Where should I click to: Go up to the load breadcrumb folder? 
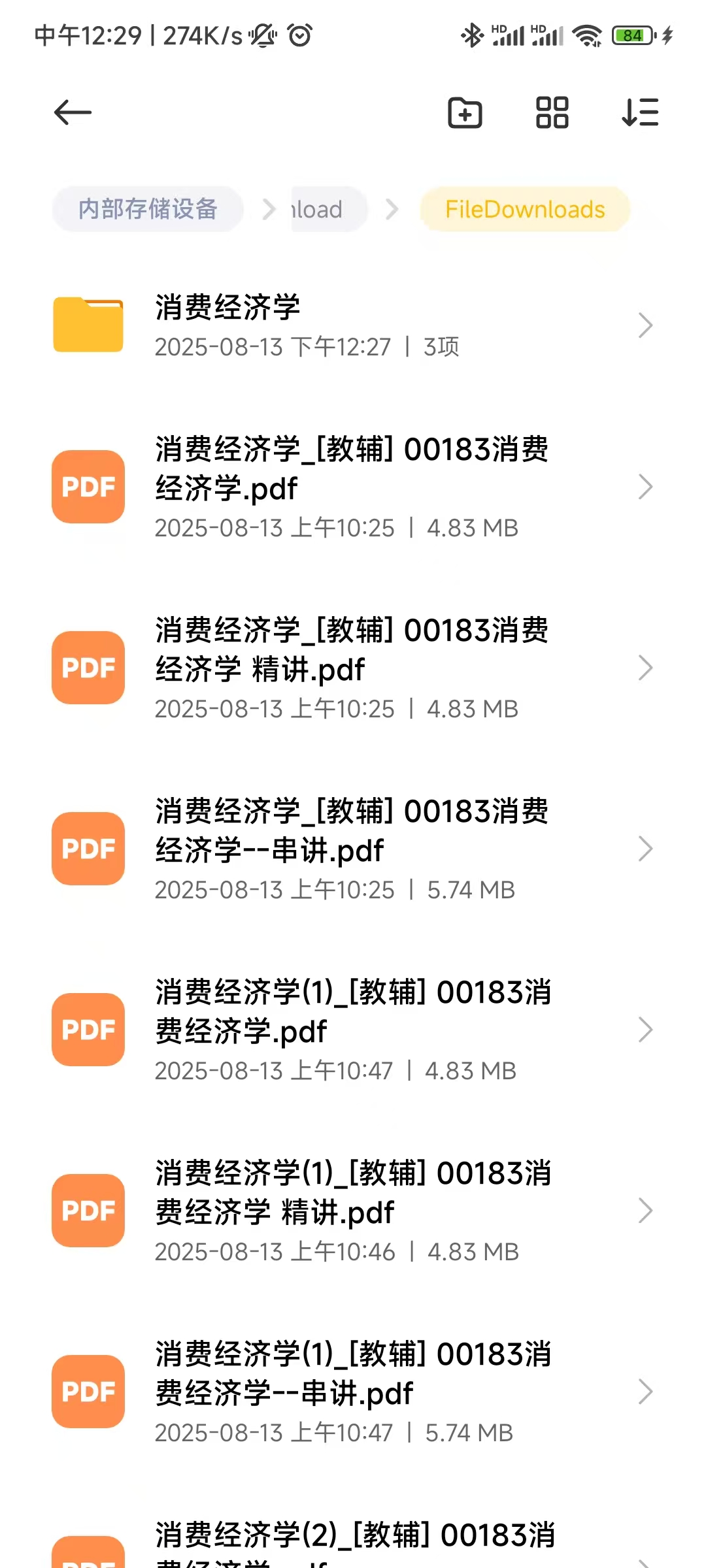pyautogui.click(x=318, y=209)
